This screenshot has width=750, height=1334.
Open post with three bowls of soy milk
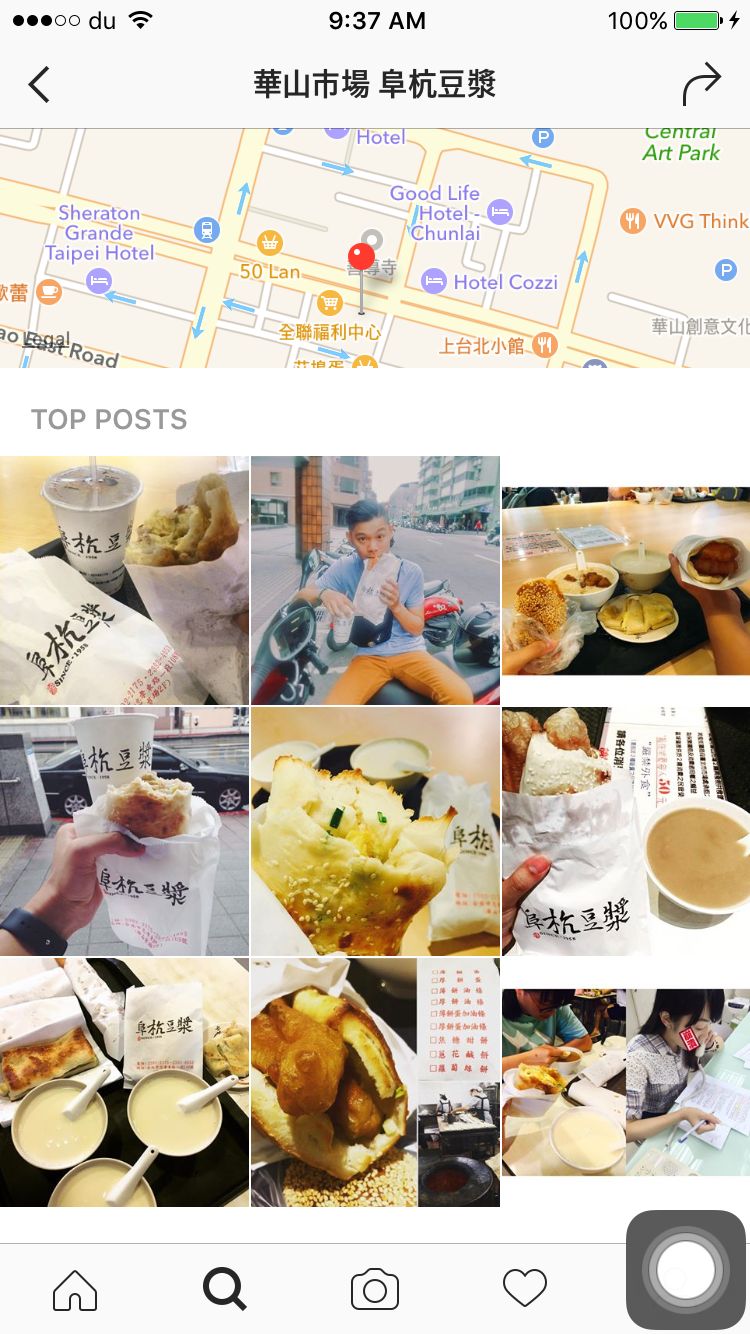(x=124, y=1082)
